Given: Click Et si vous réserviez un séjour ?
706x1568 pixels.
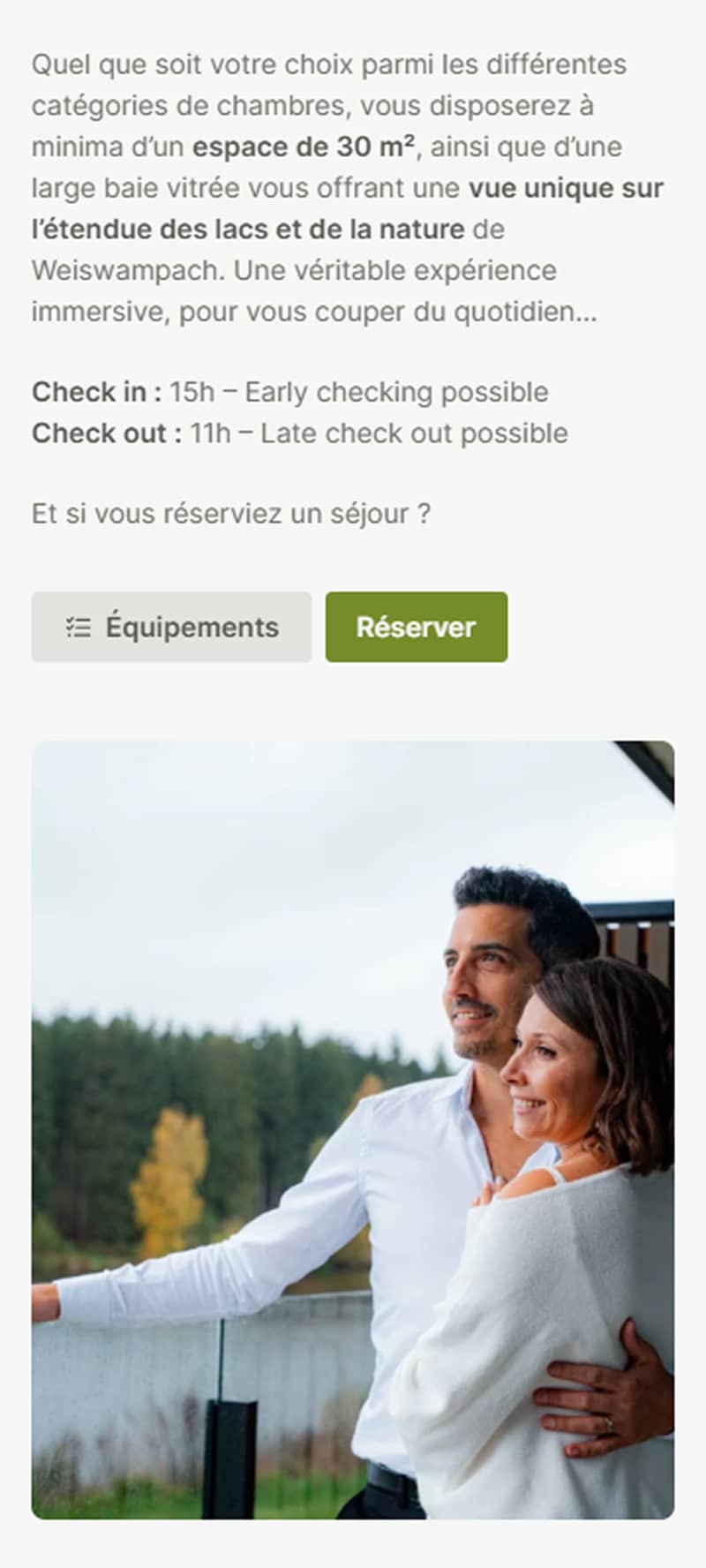Looking at the screenshot, I should [x=231, y=510].
